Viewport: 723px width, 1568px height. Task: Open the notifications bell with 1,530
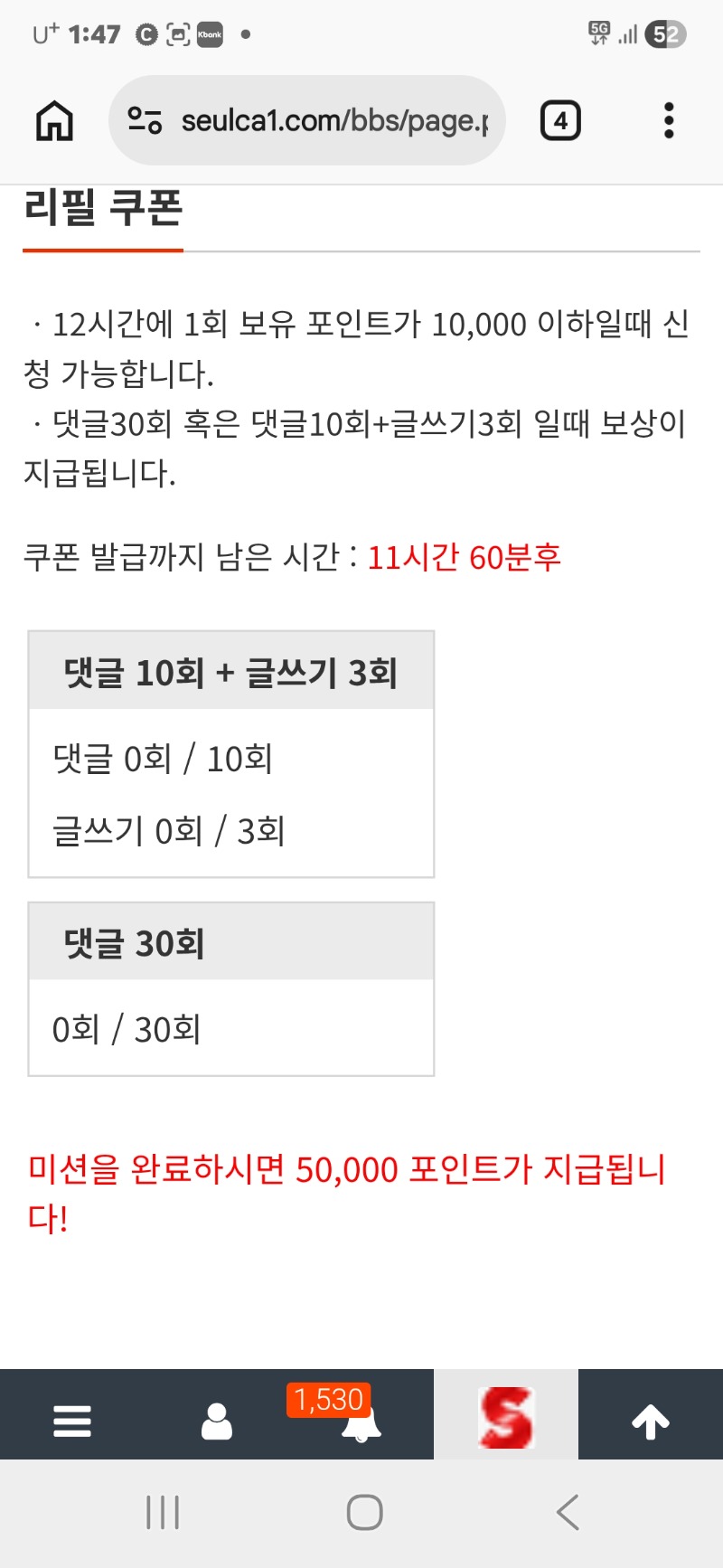pyautogui.click(x=360, y=1422)
